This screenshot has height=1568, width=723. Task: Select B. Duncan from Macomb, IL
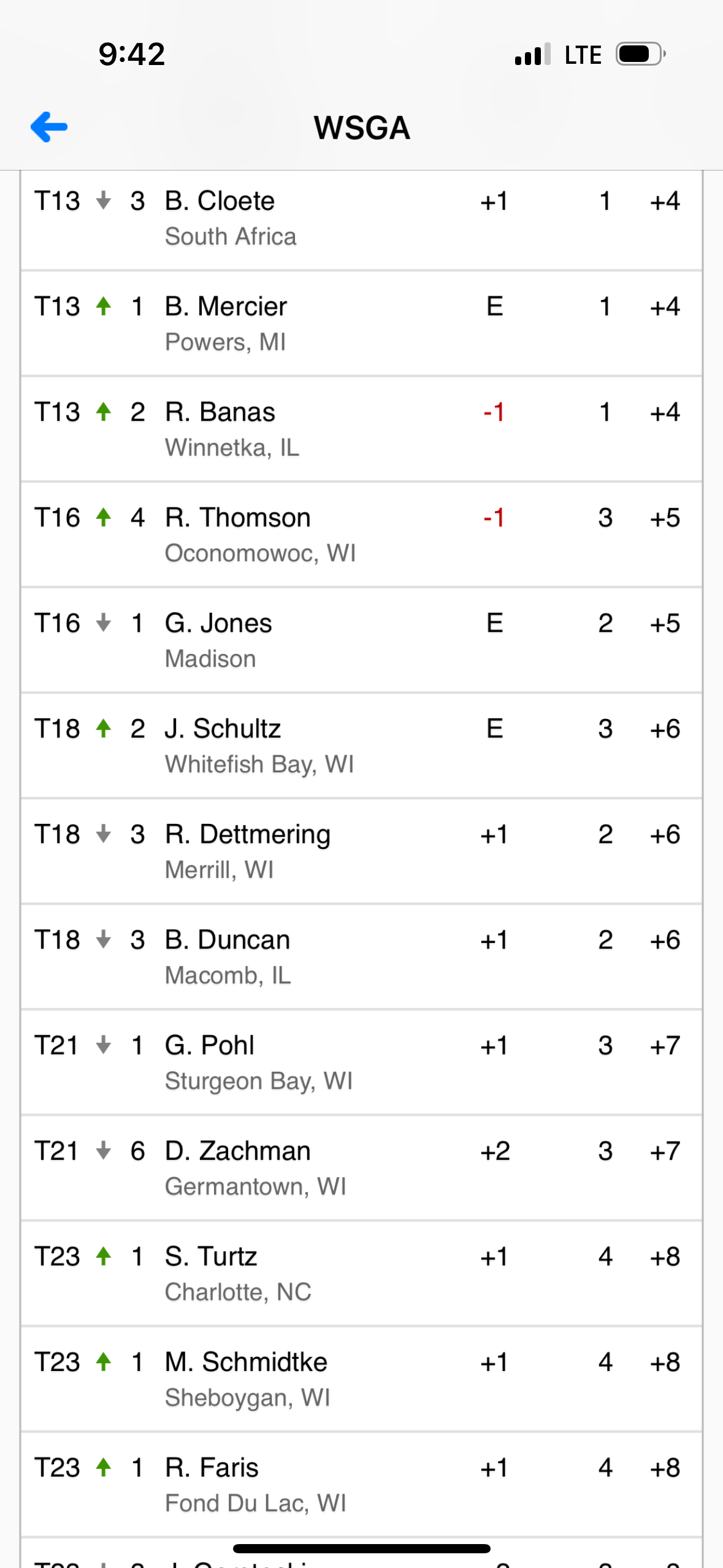pyautogui.click(x=361, y=956)
